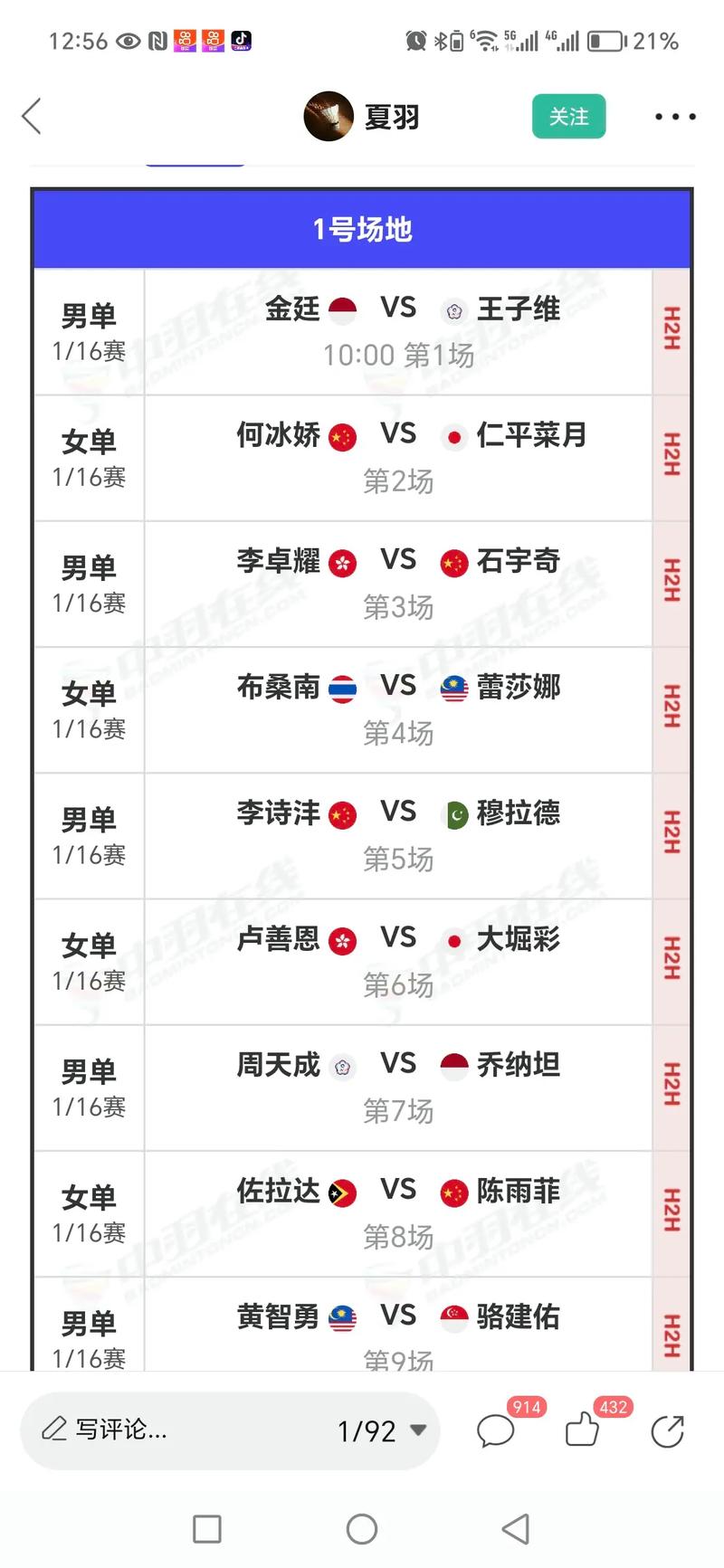Screen dimensions: 724x1568
Task: Open recent apps from the navigation bar
Action: coord(207,1529)
